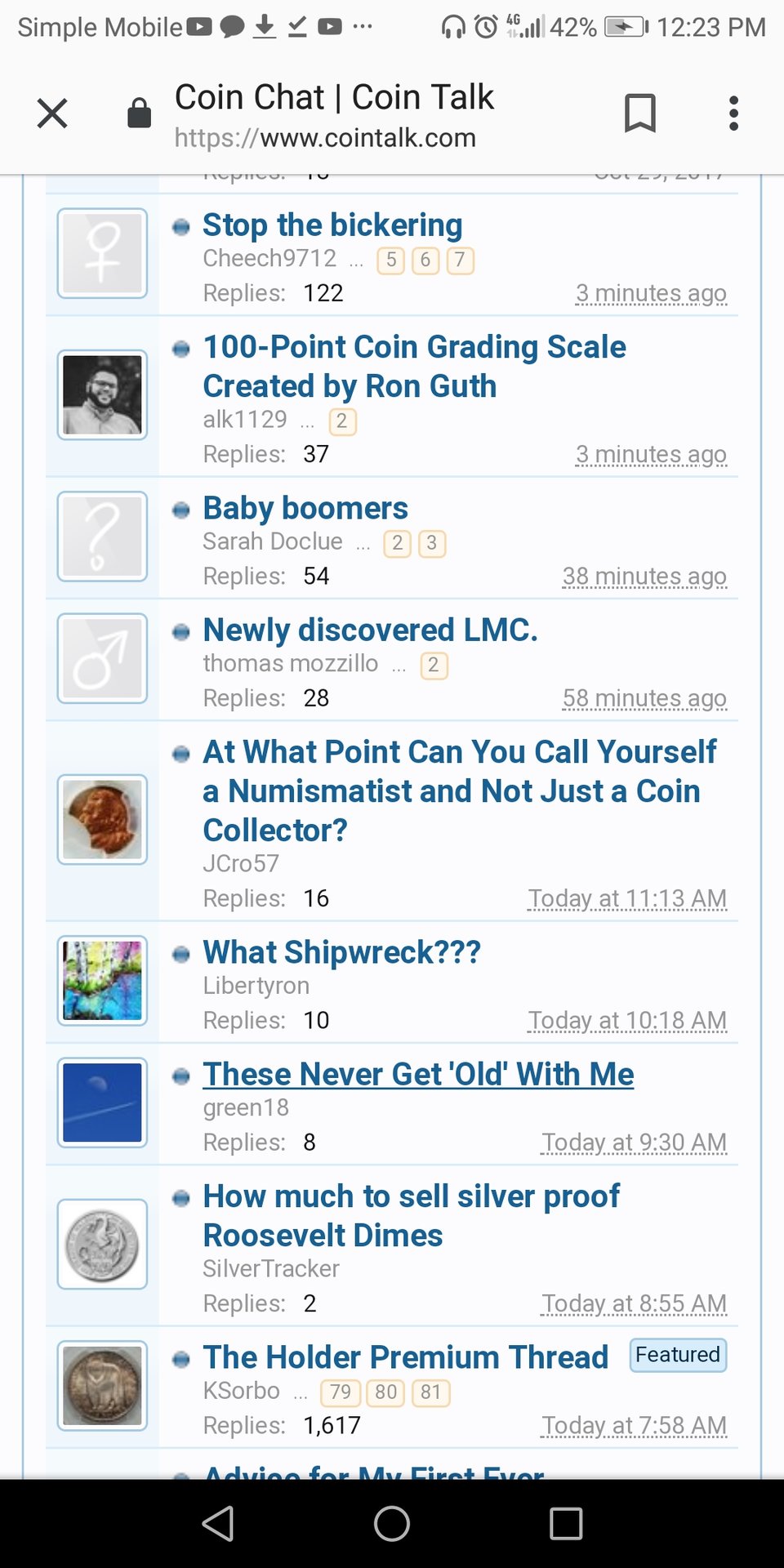Open 'The Holder Premium Thread'
The image size is (784, 1568).
pos(405,1357)
